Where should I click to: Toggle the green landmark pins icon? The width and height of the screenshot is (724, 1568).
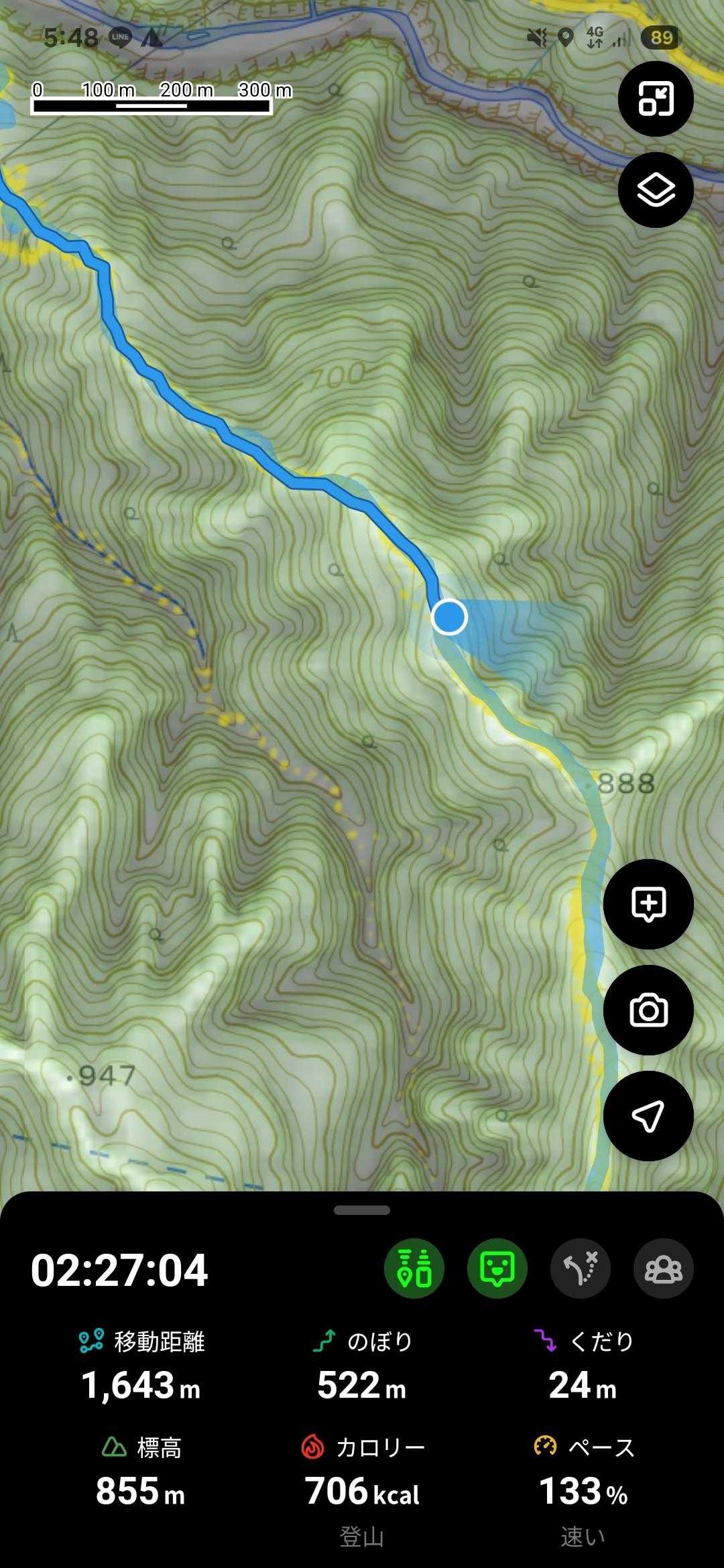tap(414, 1268)
